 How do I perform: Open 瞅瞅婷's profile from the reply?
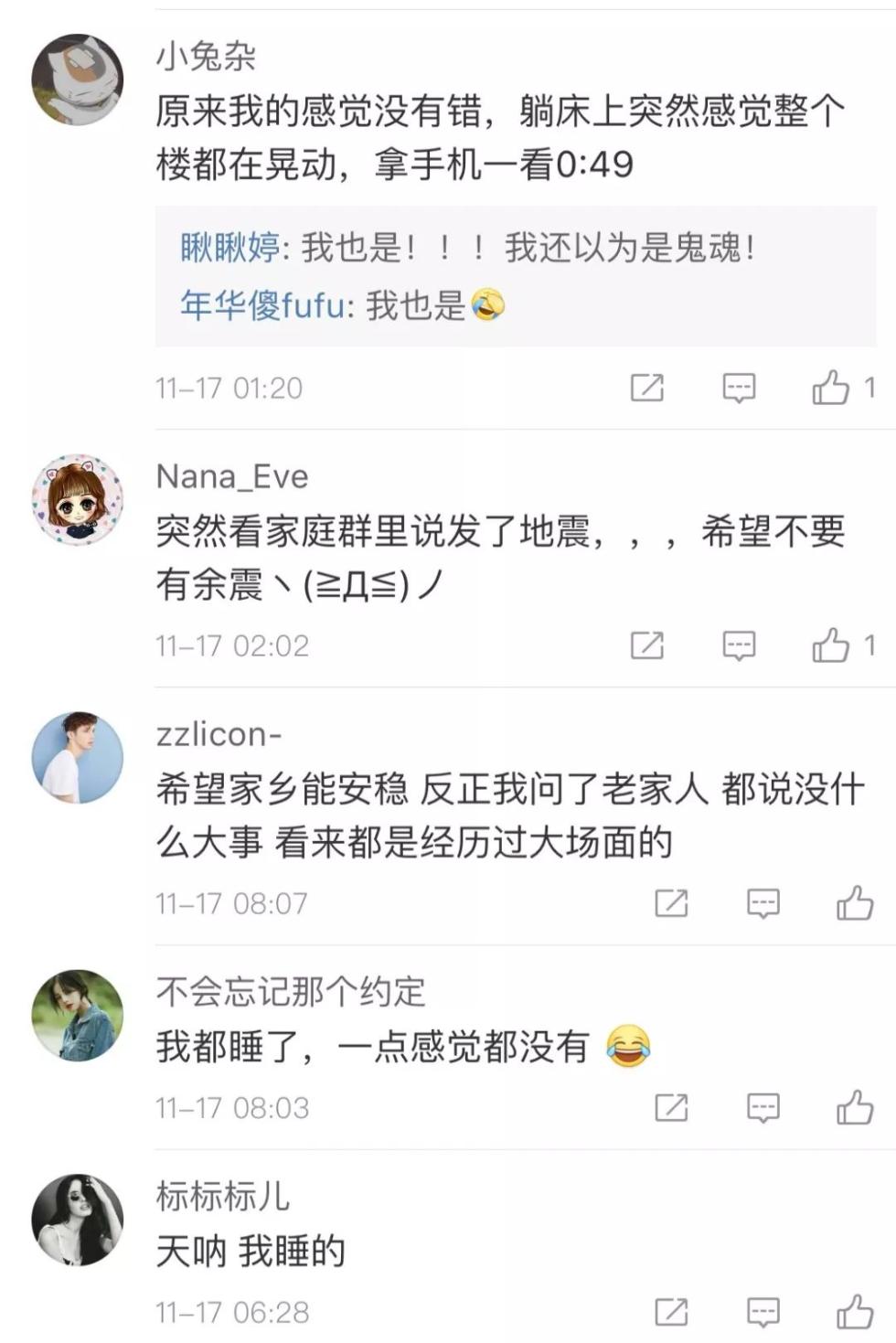[229, 248]
